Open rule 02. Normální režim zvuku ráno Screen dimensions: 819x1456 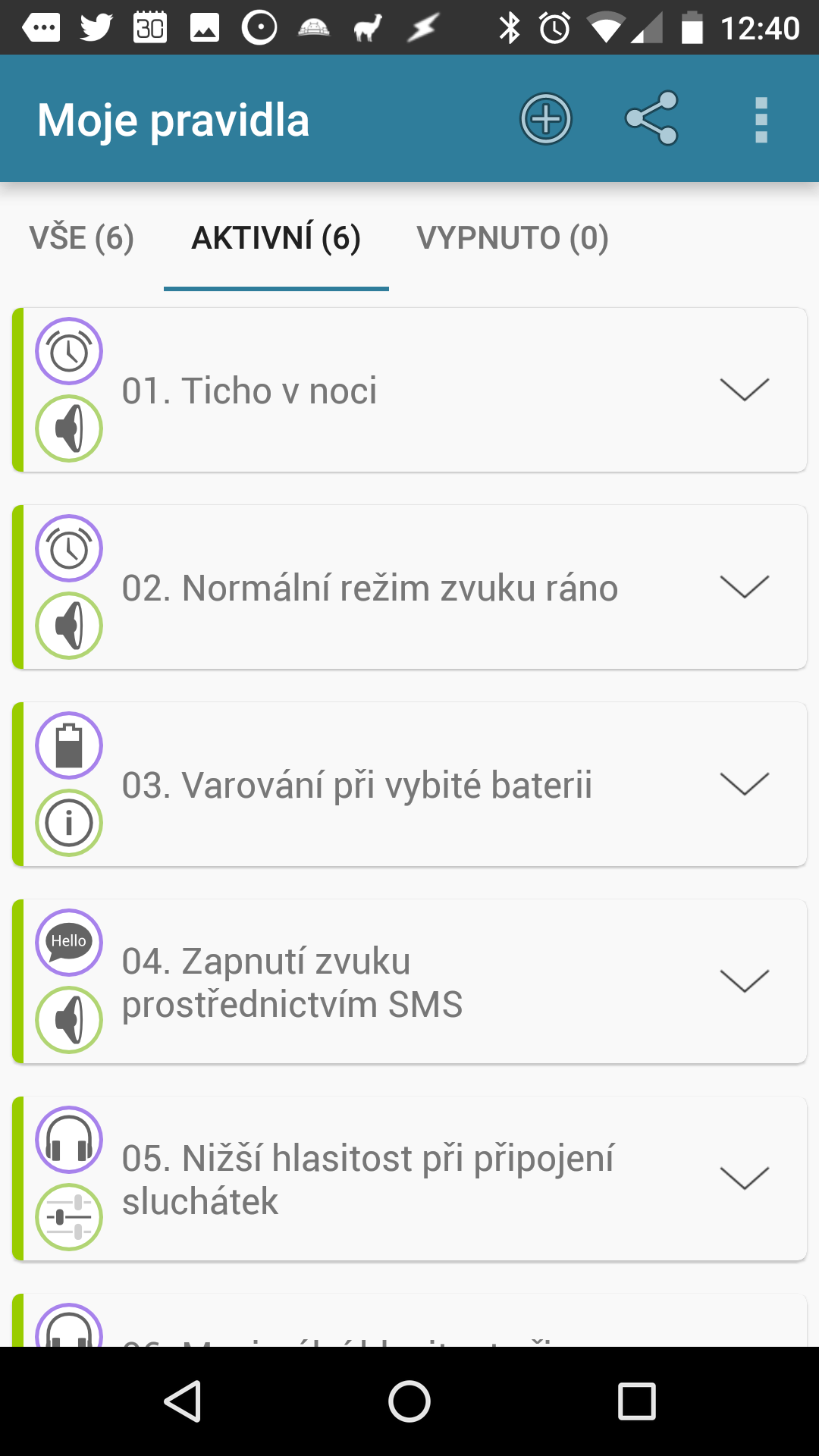[x=409, y=587]
